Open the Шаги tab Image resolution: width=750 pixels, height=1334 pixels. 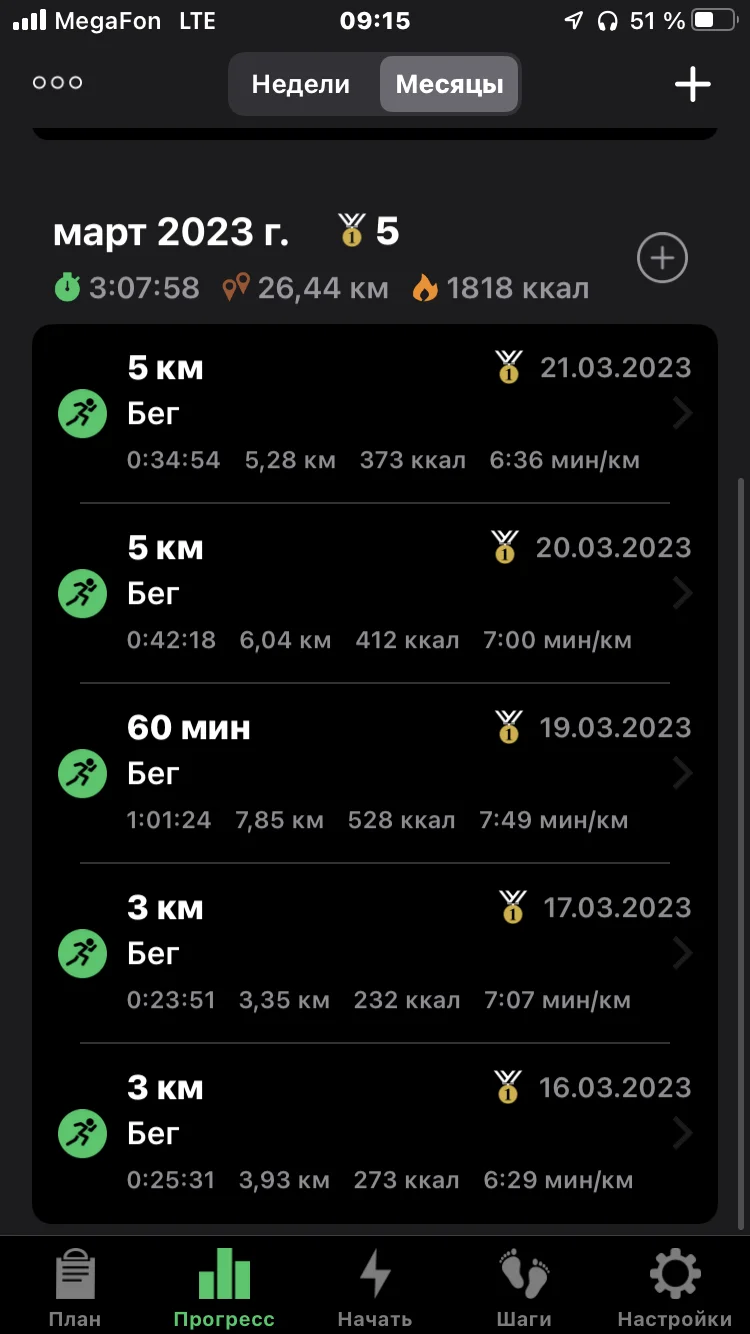point(524,1287)
